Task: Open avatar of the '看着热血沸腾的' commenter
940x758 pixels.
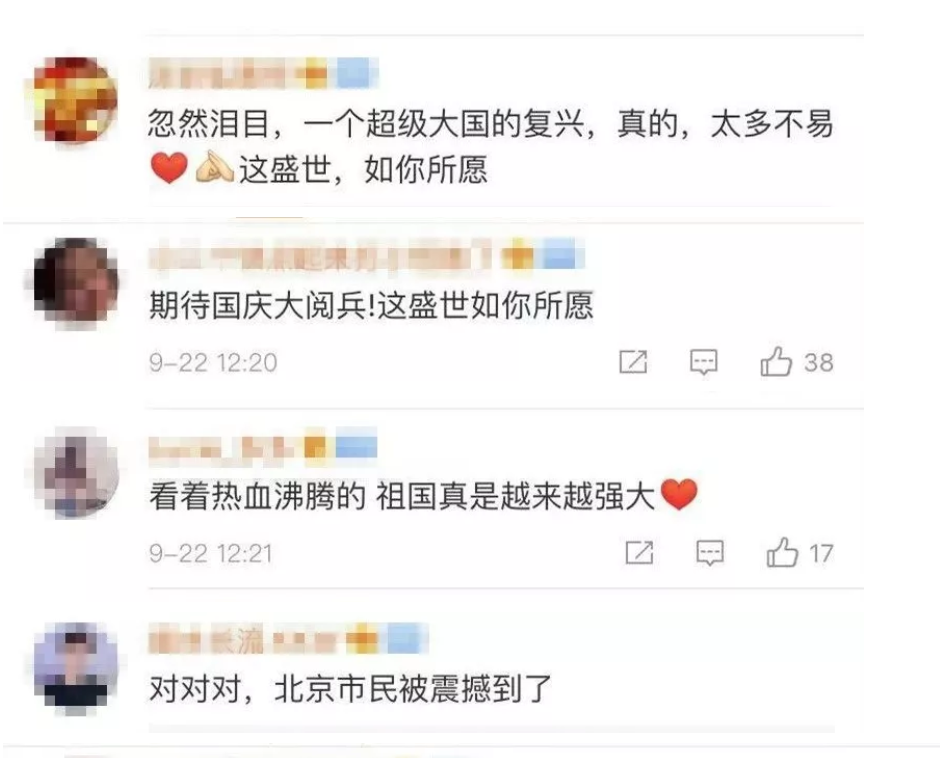Action: tap(76, 472)
